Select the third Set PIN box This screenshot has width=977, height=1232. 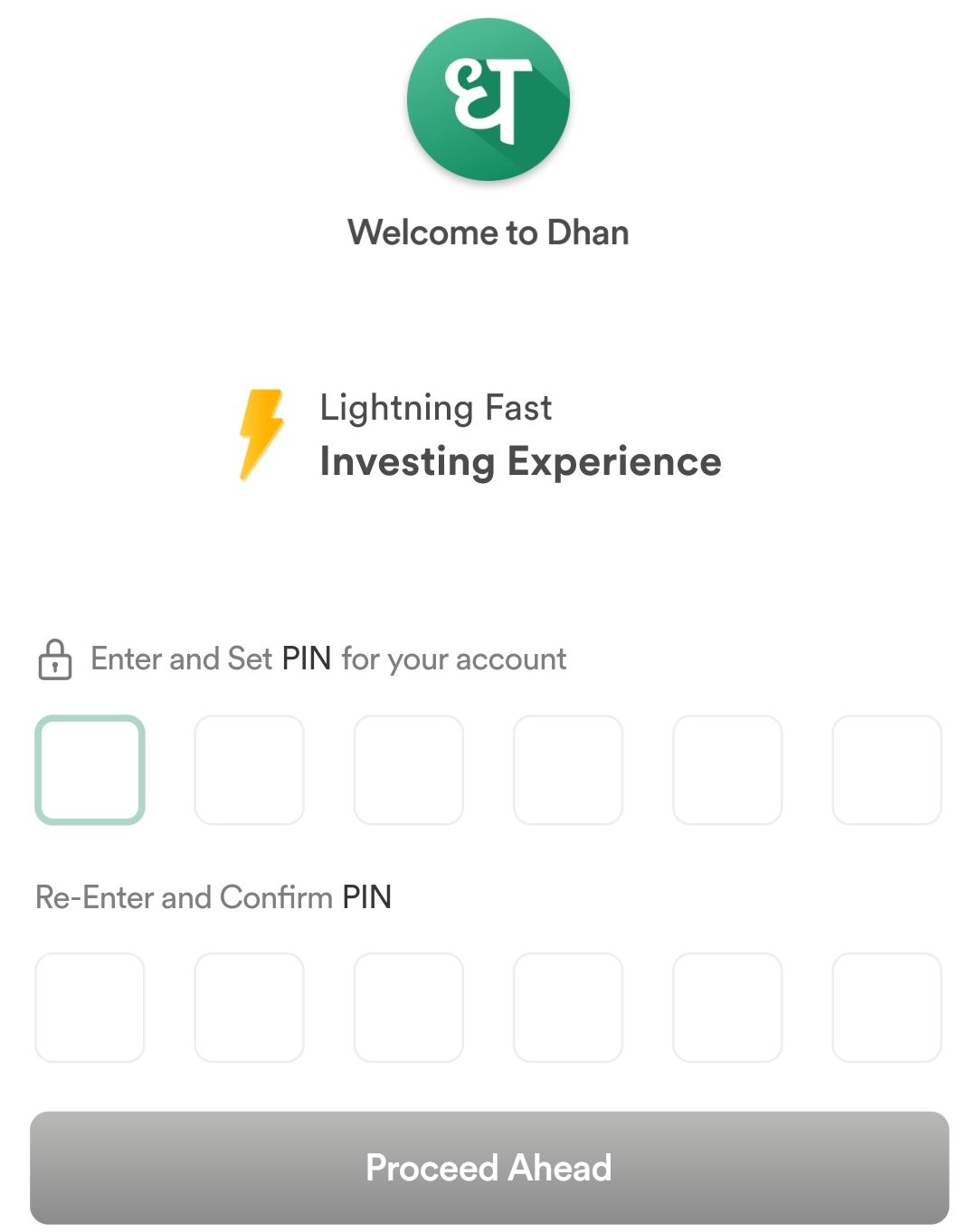[x=408, y=771]
